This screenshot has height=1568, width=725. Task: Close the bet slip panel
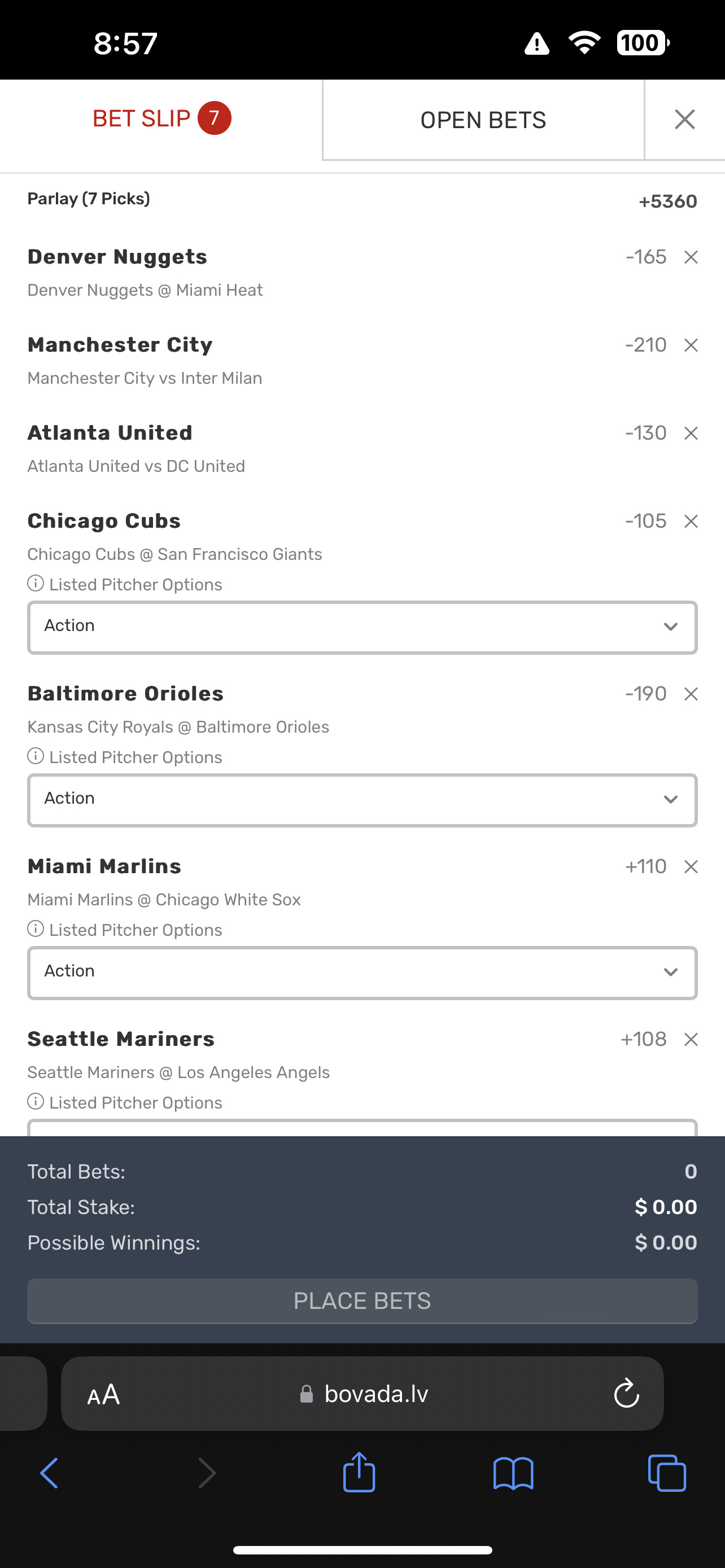click(685, 119)
